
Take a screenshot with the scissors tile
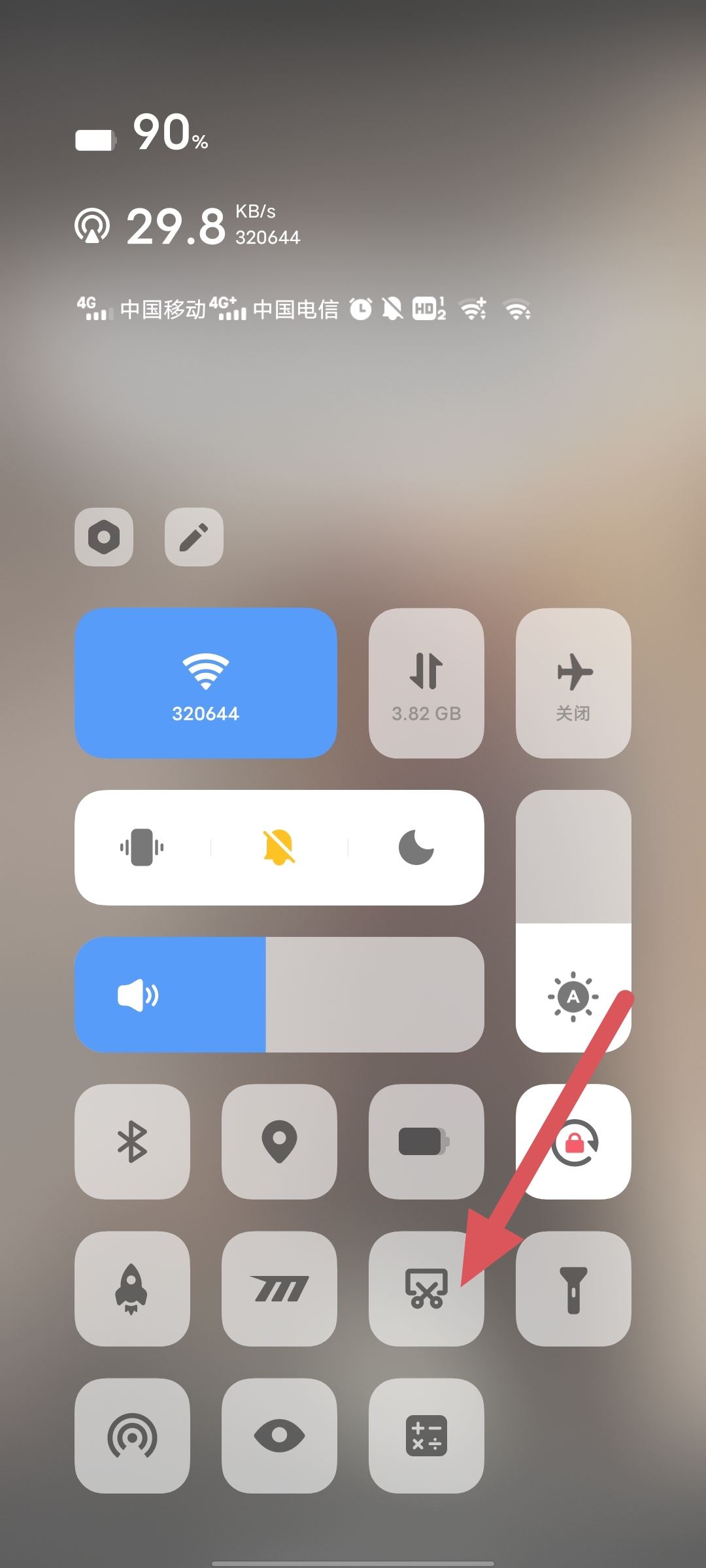(426, 1288)
